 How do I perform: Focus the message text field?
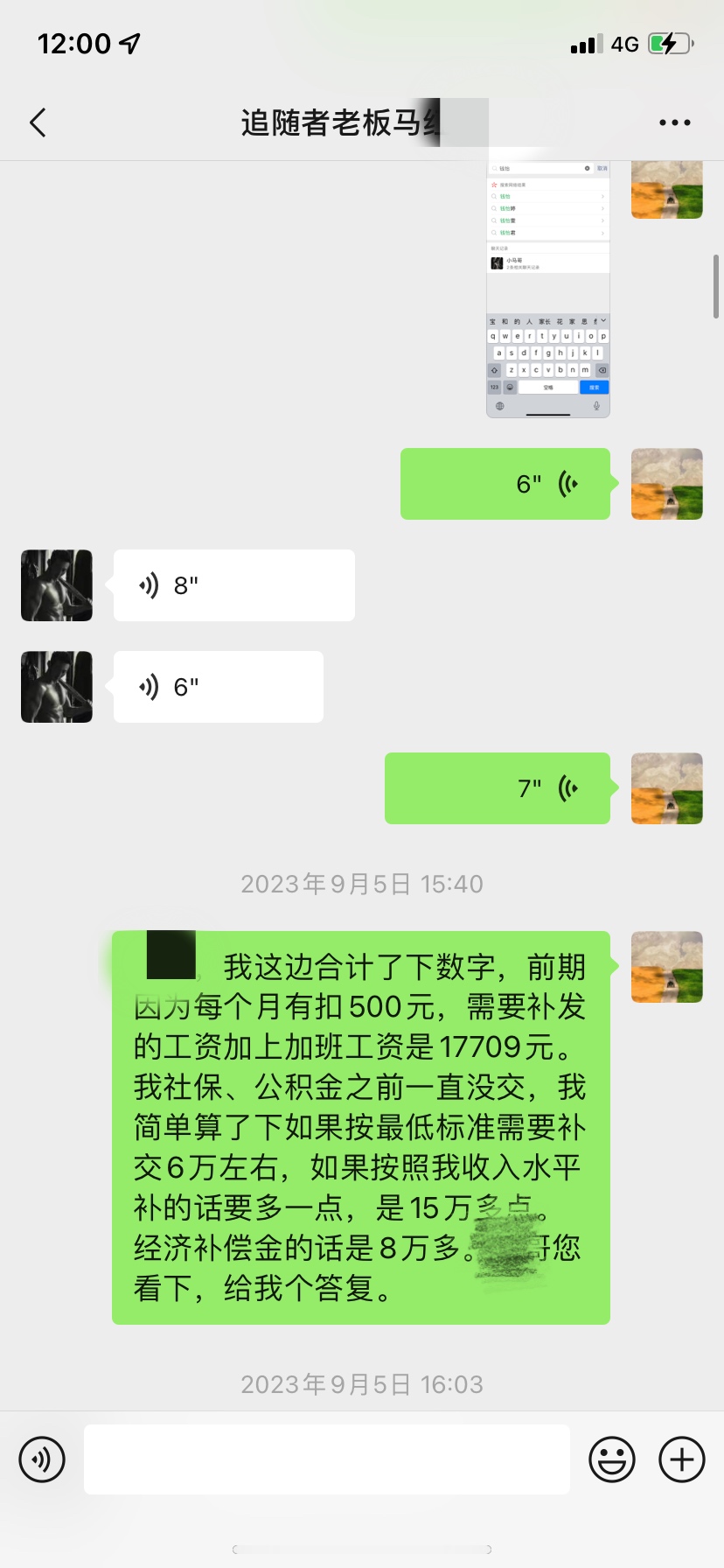pyautogui.click(x=326, y=1459)
